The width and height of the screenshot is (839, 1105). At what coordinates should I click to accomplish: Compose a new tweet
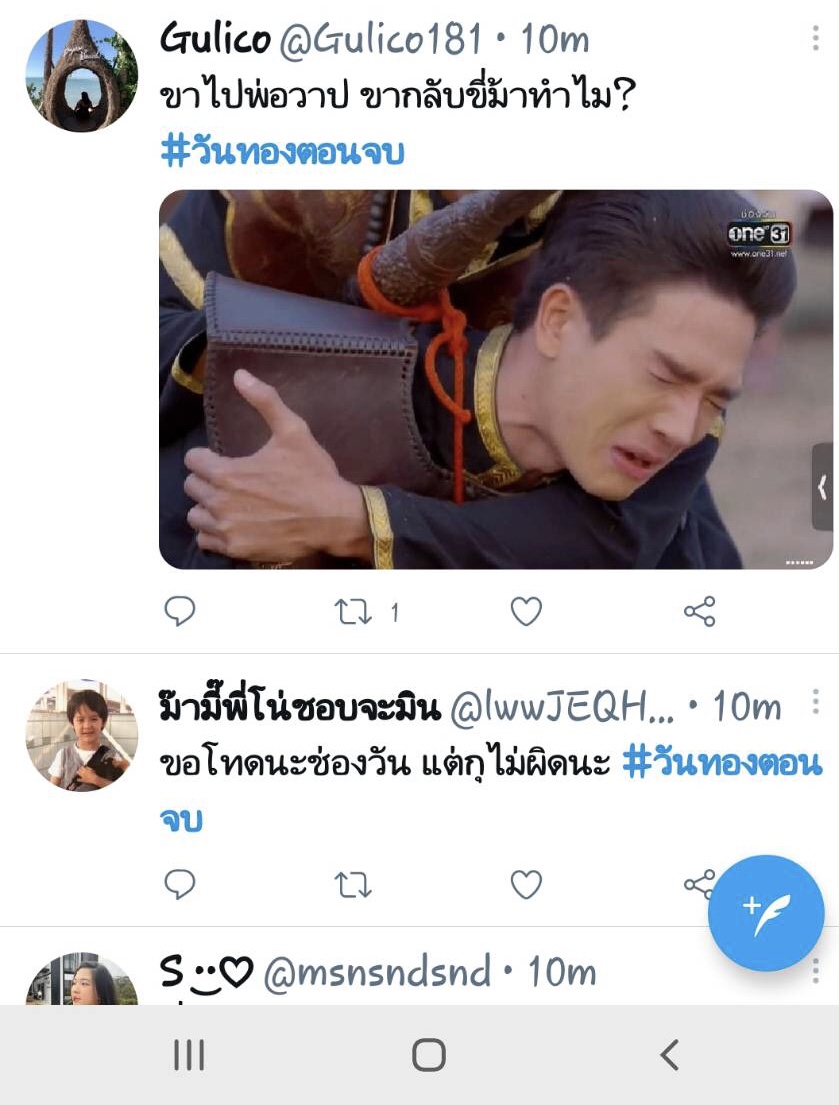[765, 912]
